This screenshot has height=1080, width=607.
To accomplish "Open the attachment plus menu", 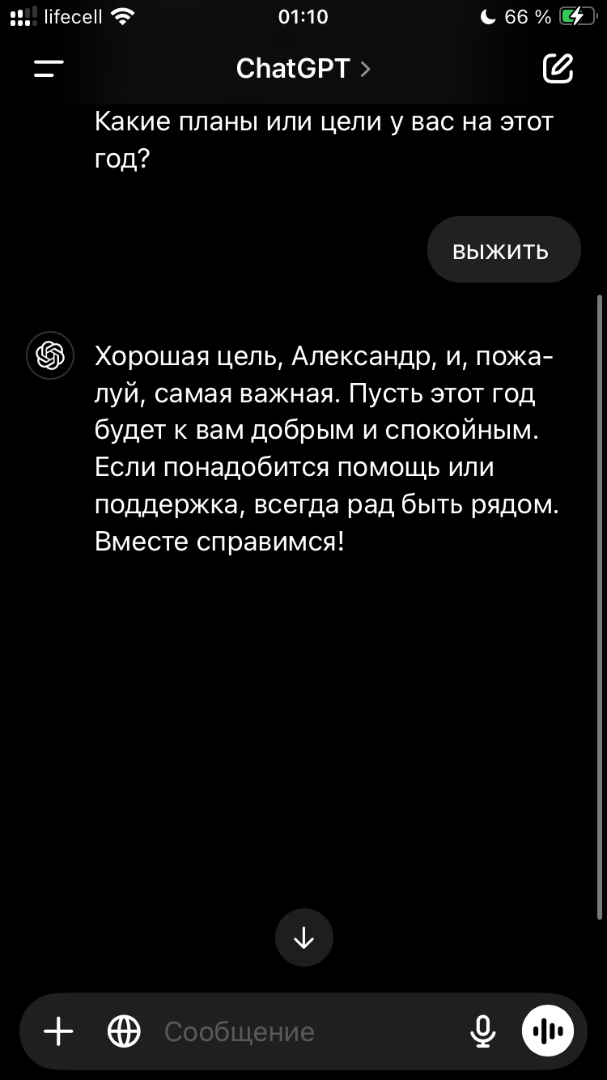I will click(x=59, y=1031).
